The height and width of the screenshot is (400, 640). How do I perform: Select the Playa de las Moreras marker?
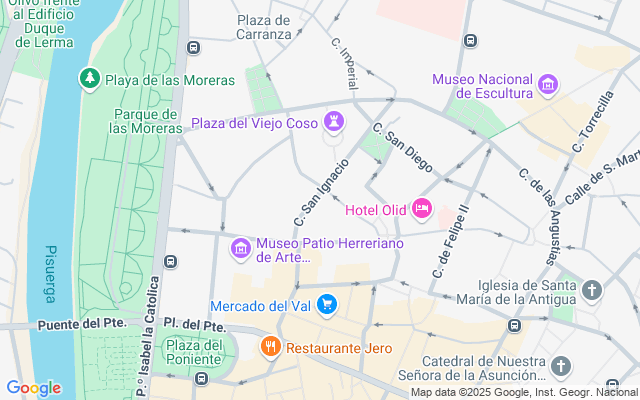(90, 78)
